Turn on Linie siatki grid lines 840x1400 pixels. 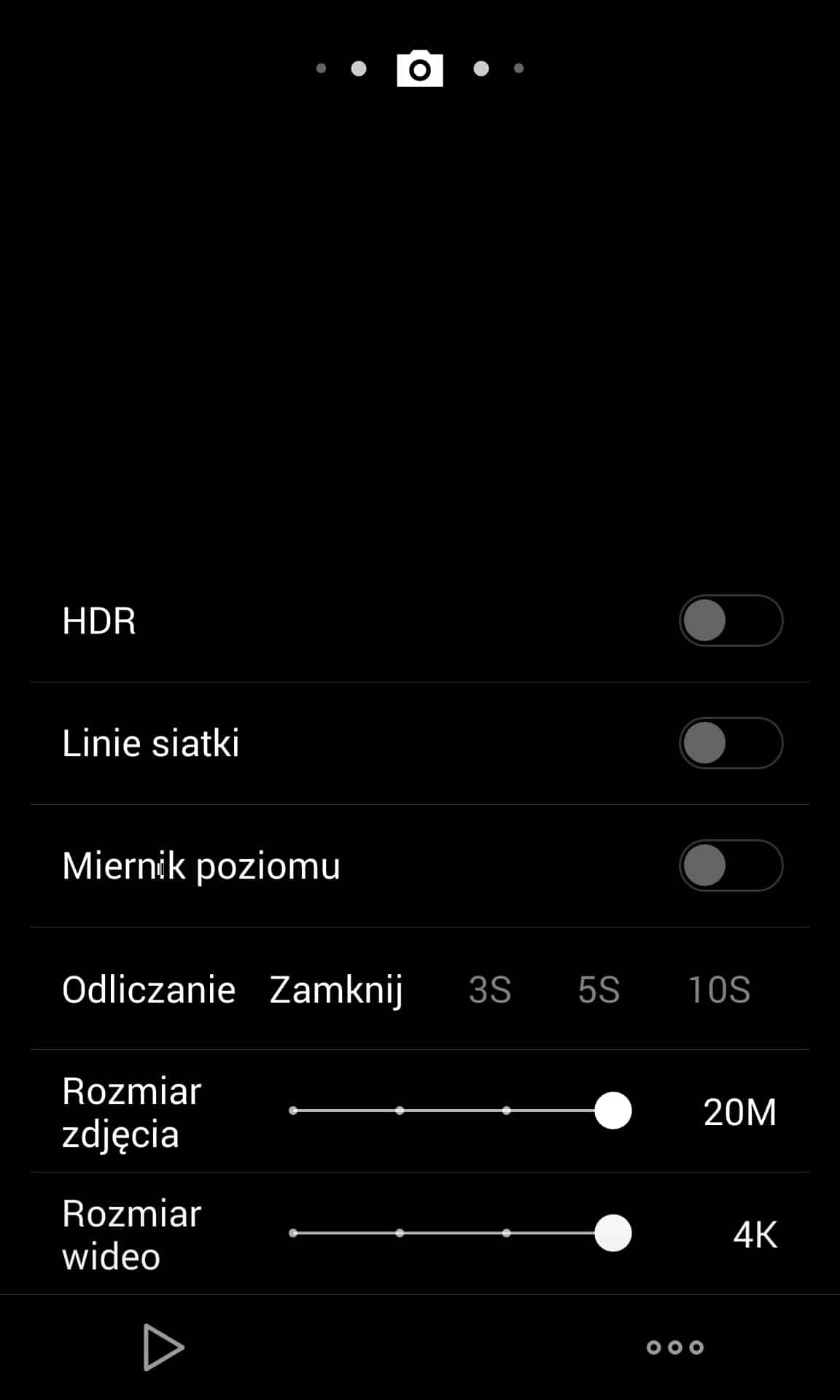(x=731, y=743)
